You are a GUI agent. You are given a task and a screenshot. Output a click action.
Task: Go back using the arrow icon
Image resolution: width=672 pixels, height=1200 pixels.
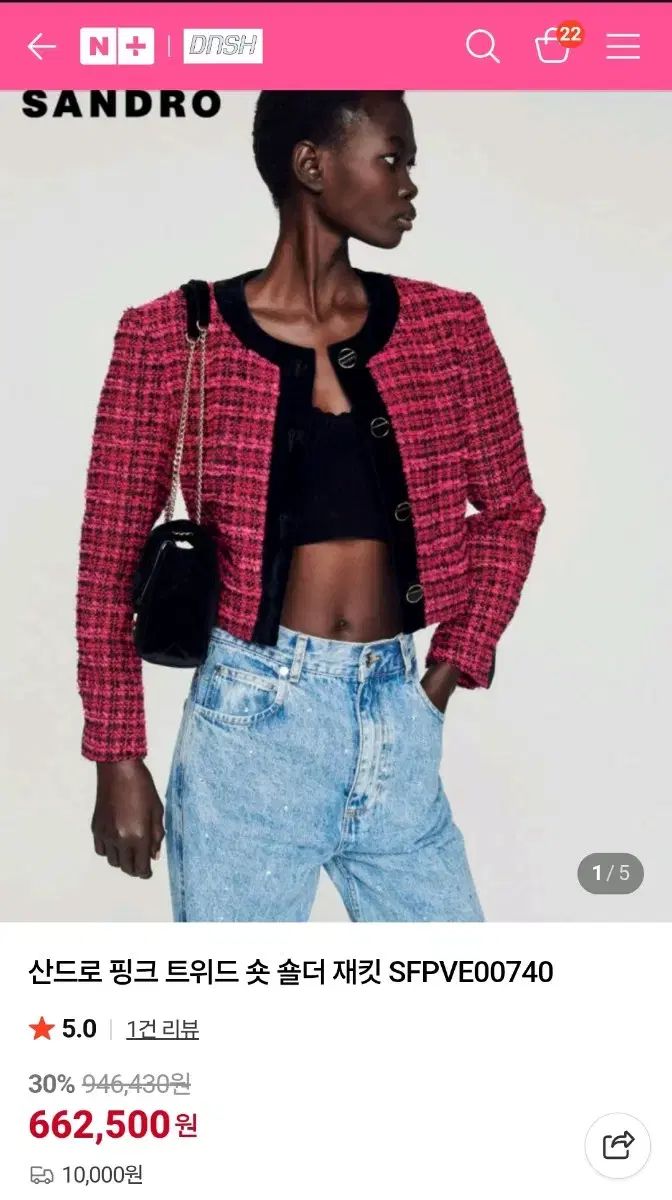pos(41,46)
